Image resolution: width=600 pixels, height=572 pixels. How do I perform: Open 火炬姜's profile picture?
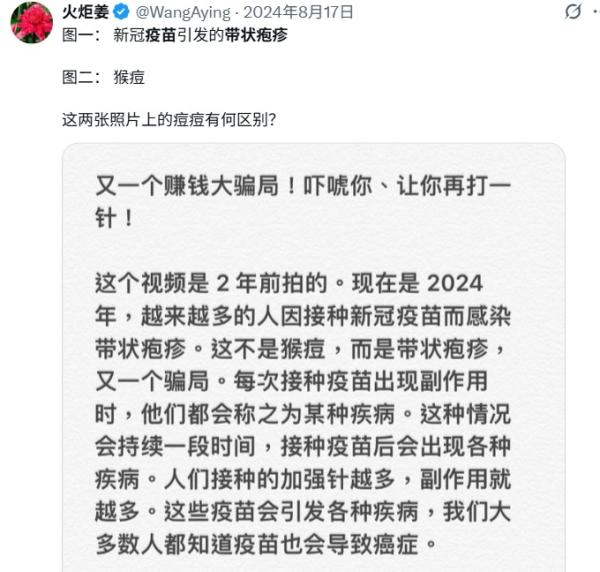click(x=31, y=22)
